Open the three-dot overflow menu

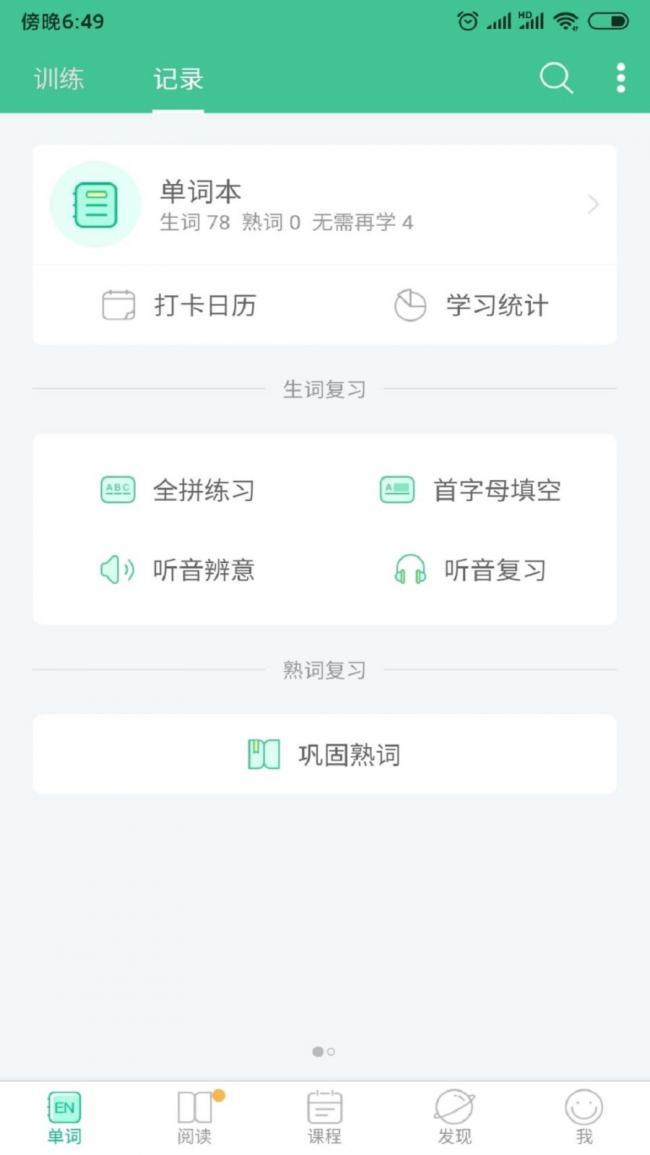(x=621, y=78)
